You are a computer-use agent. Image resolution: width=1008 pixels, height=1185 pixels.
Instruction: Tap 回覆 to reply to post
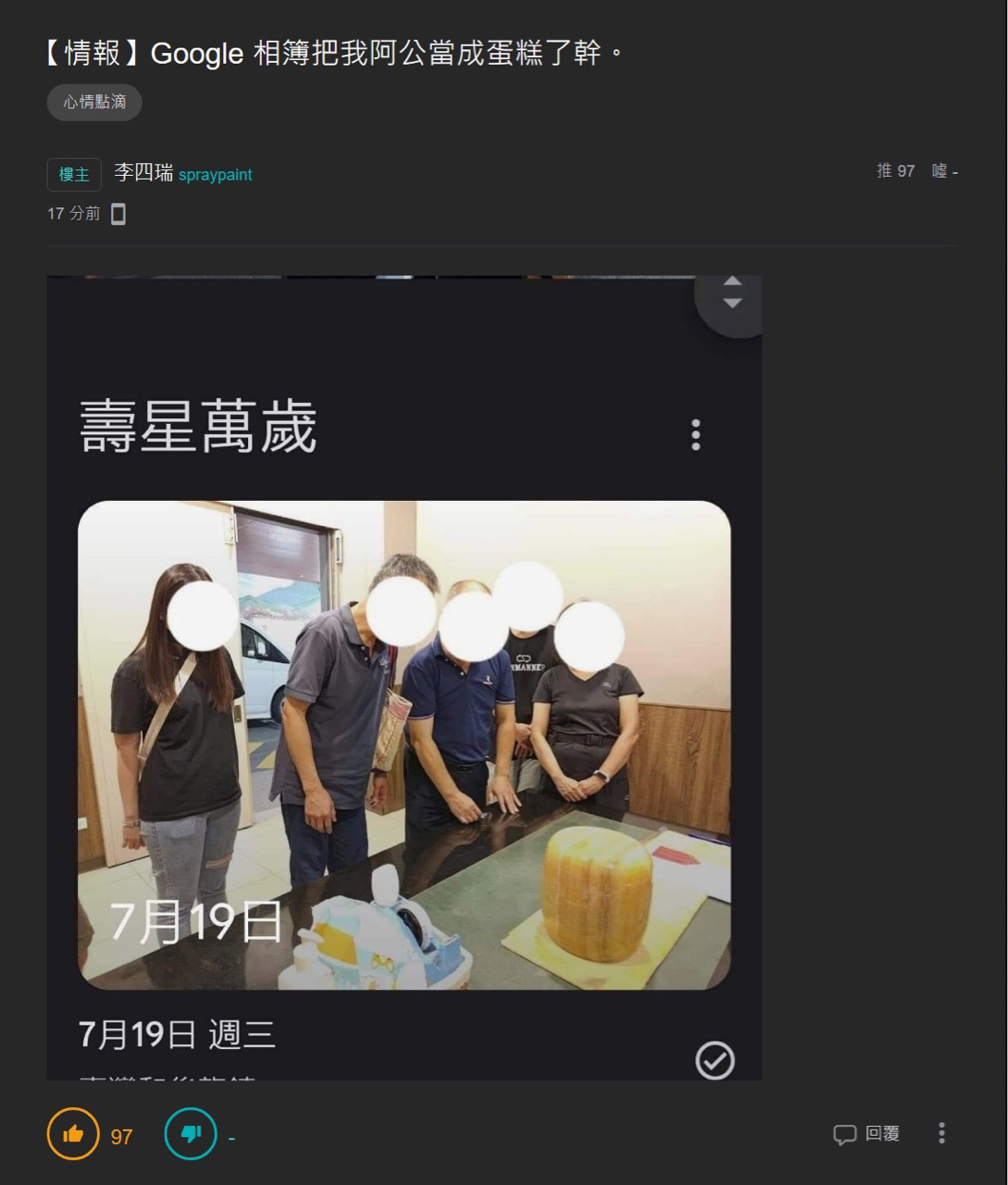coord(866,1134)
